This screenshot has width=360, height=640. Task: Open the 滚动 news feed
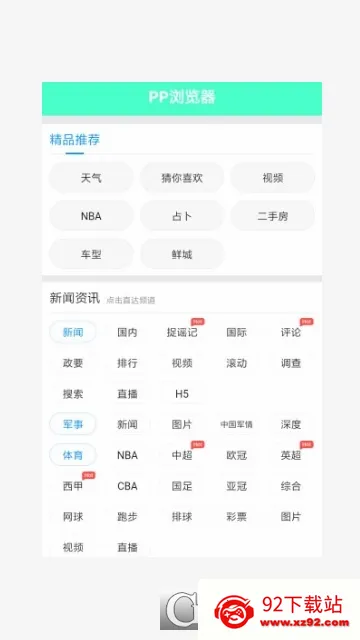236,363
